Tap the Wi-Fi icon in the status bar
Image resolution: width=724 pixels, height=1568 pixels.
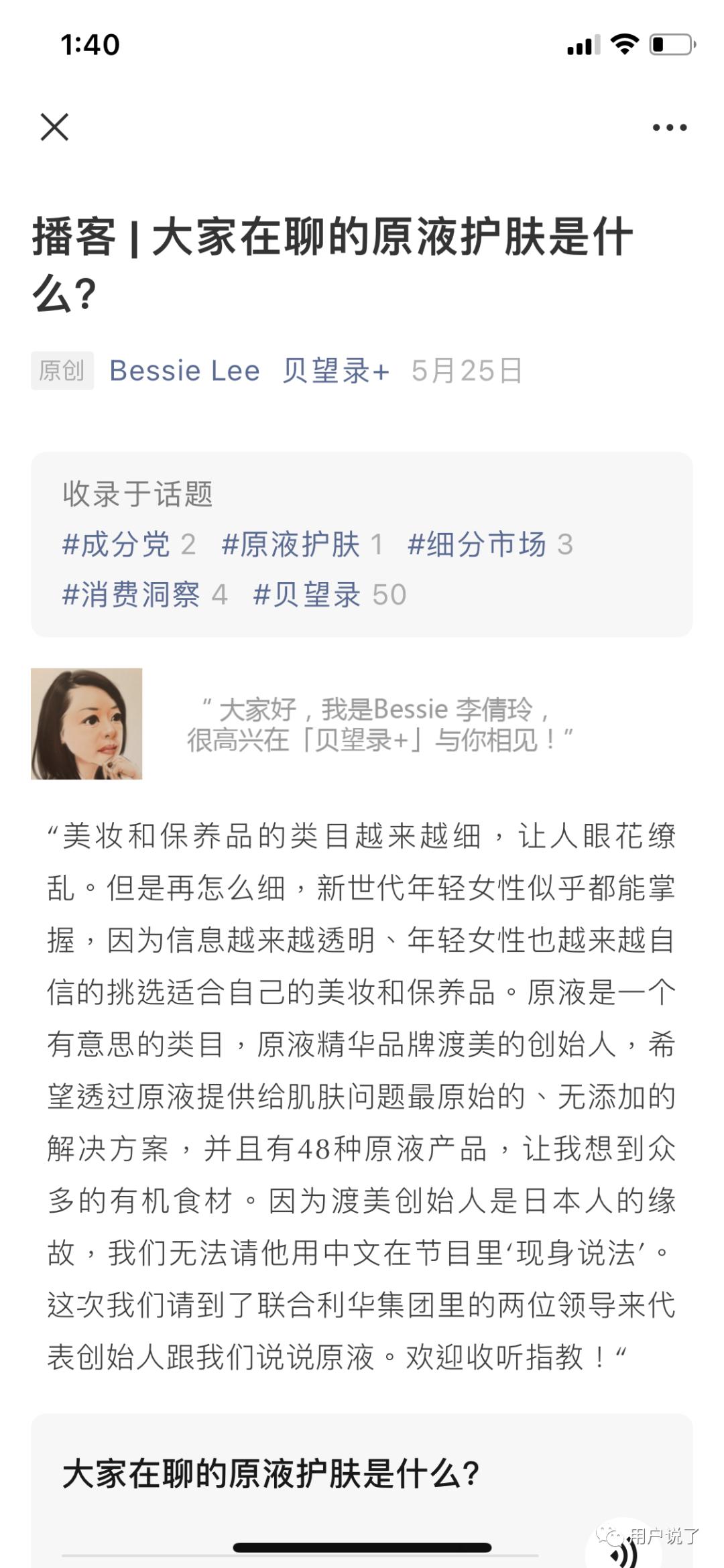(623, 43)
